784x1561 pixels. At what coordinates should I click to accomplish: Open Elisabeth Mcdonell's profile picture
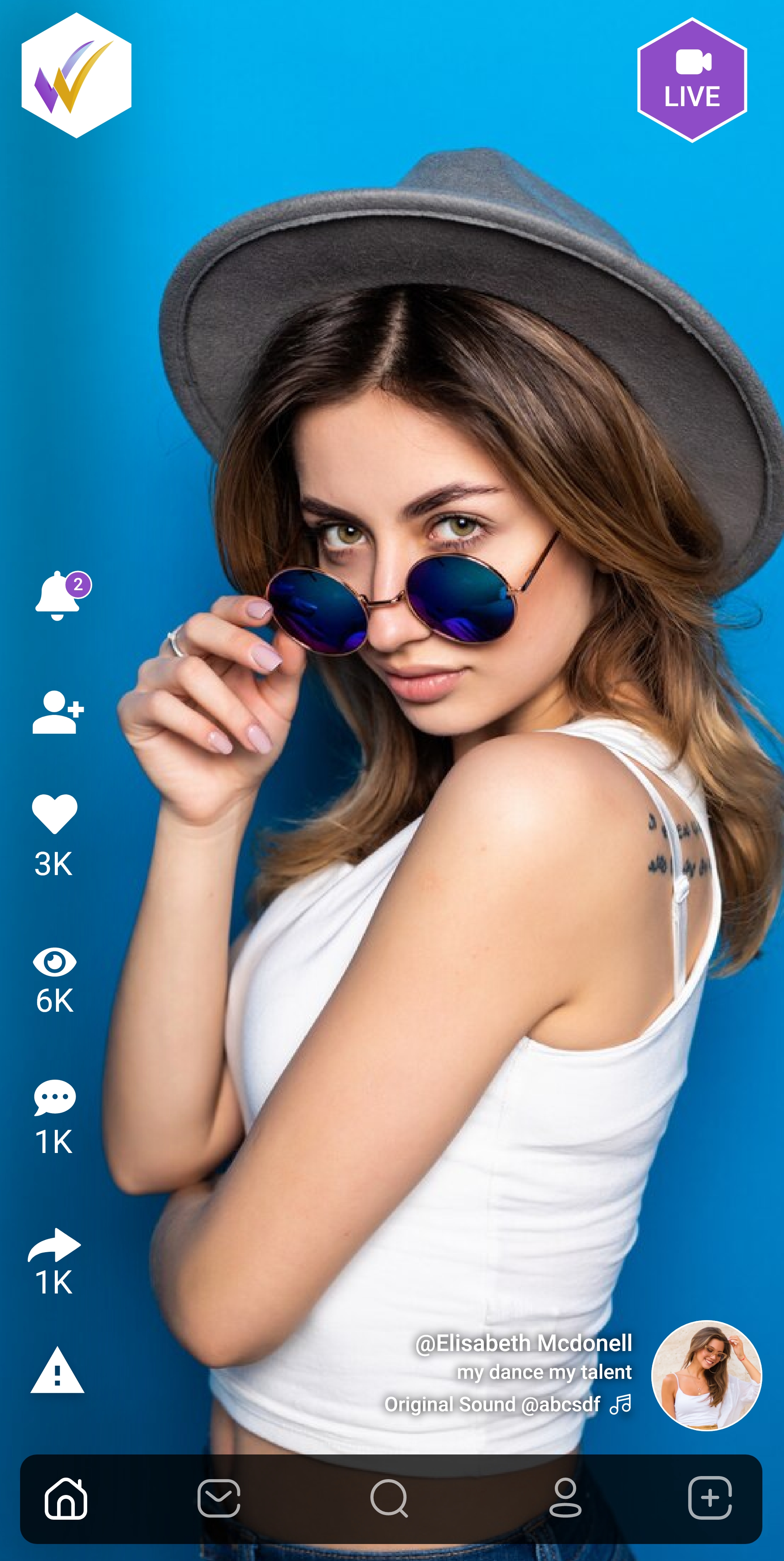click(x=706, y=1376)
